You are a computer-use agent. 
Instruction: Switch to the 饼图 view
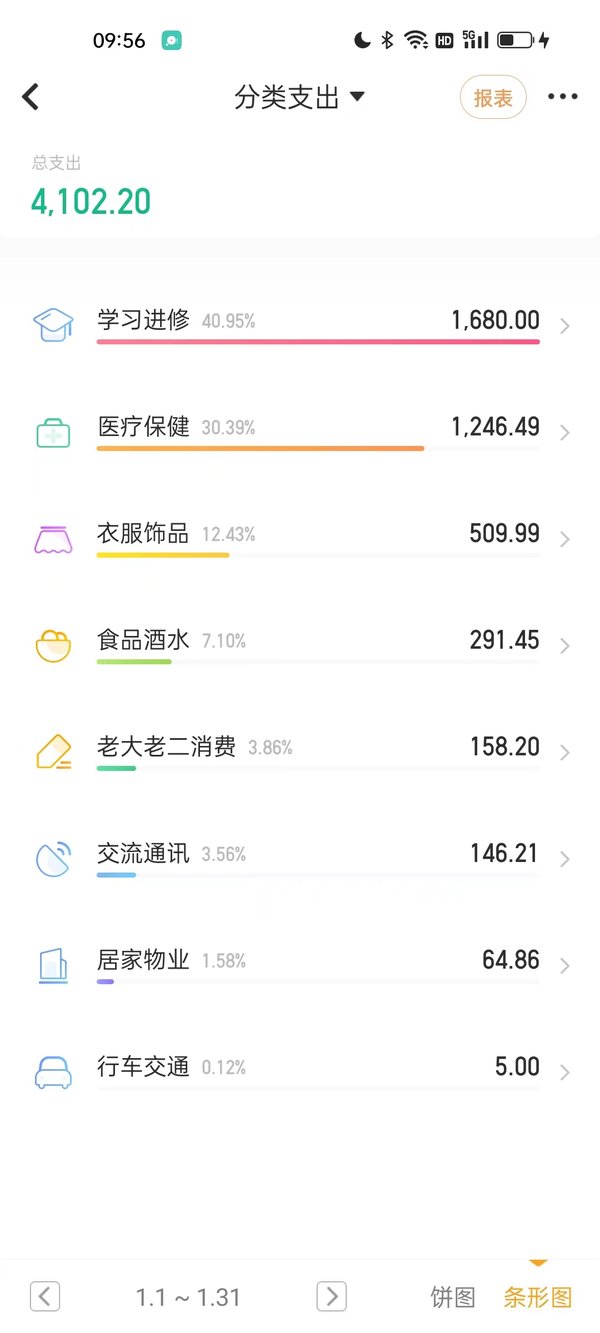(x=453, y=1297)
